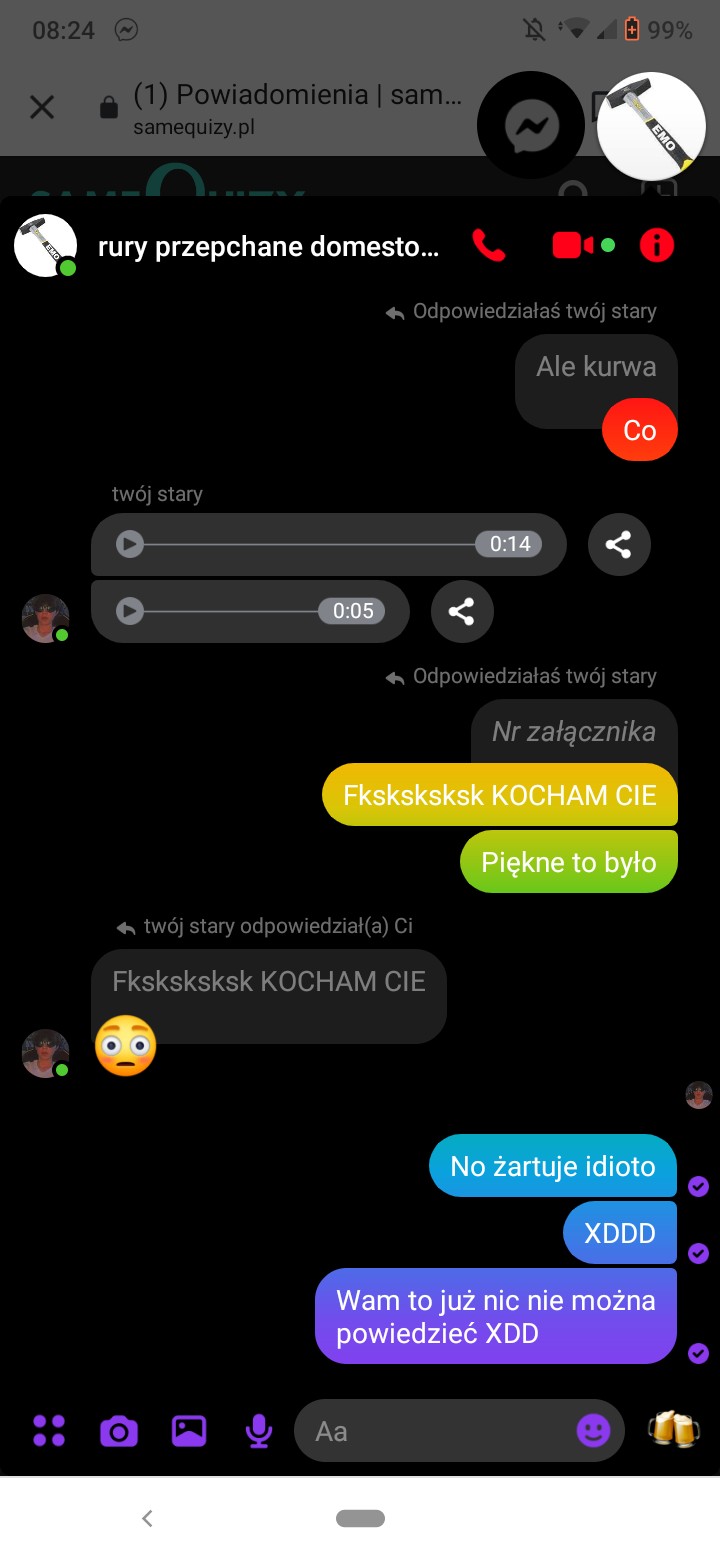Viewport: 720px width, 1560px height.
Task: Open the camera to take a photo
Action: [x=119, y=1431]
